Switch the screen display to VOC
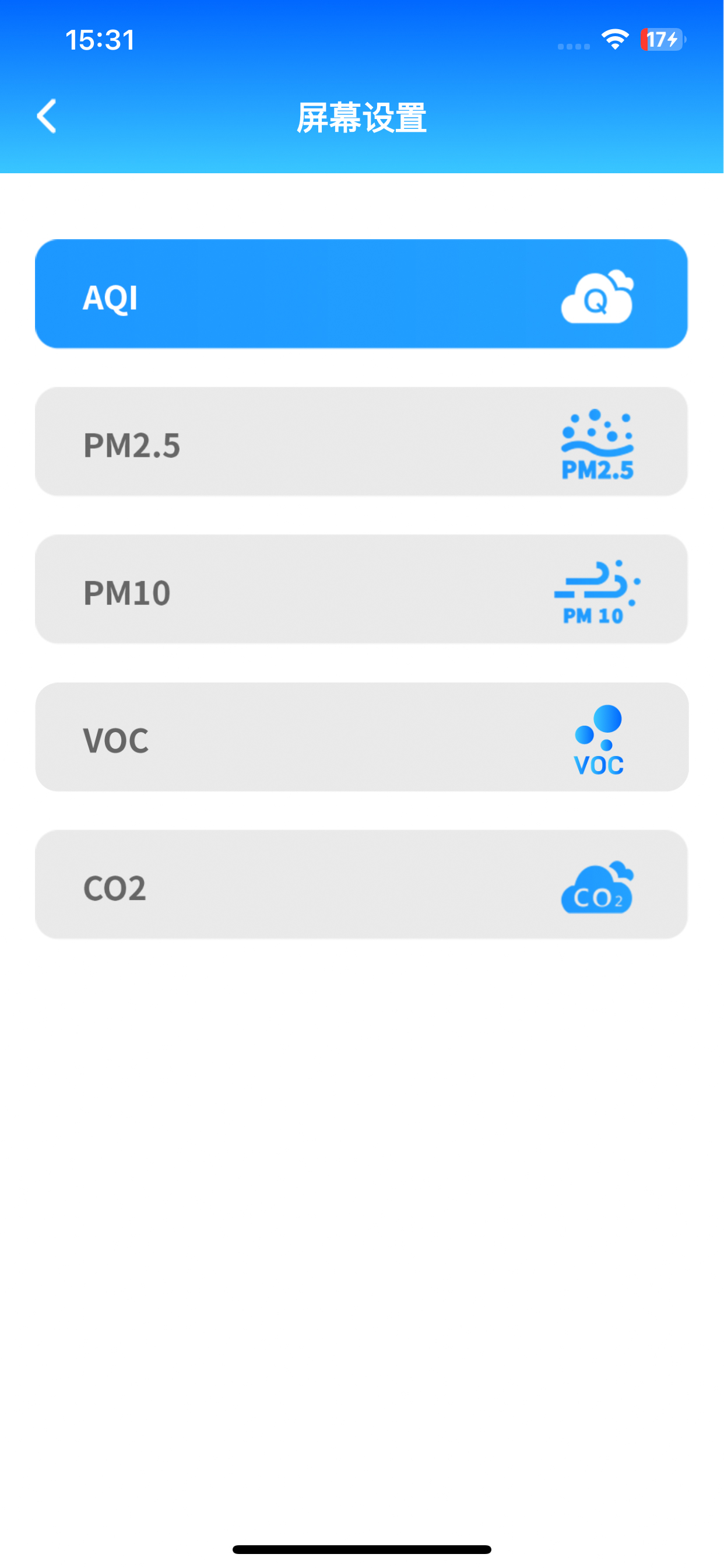This screenshot has height=1568, width=724. click(x=362, y=737)
